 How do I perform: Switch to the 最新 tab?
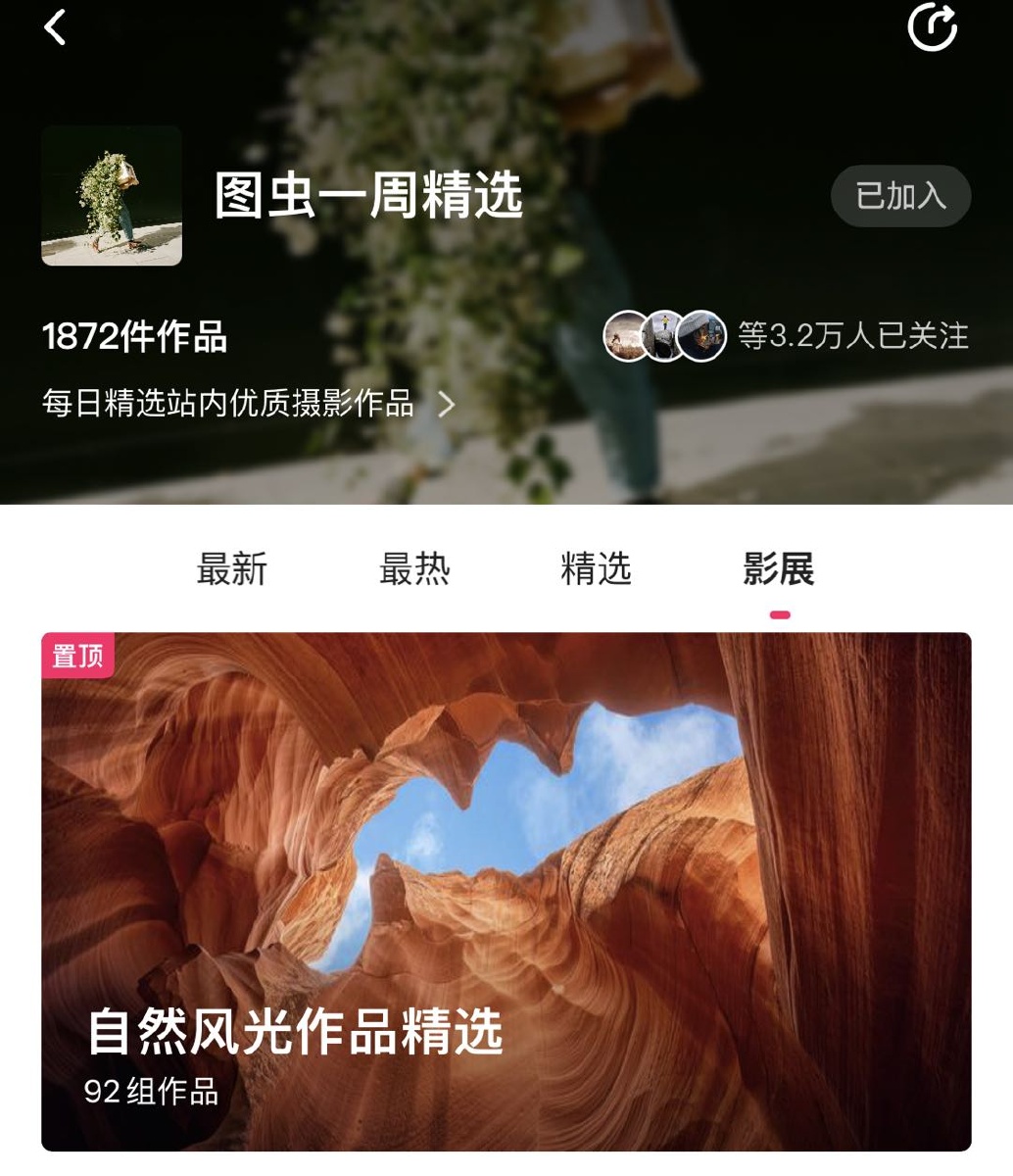232,568
